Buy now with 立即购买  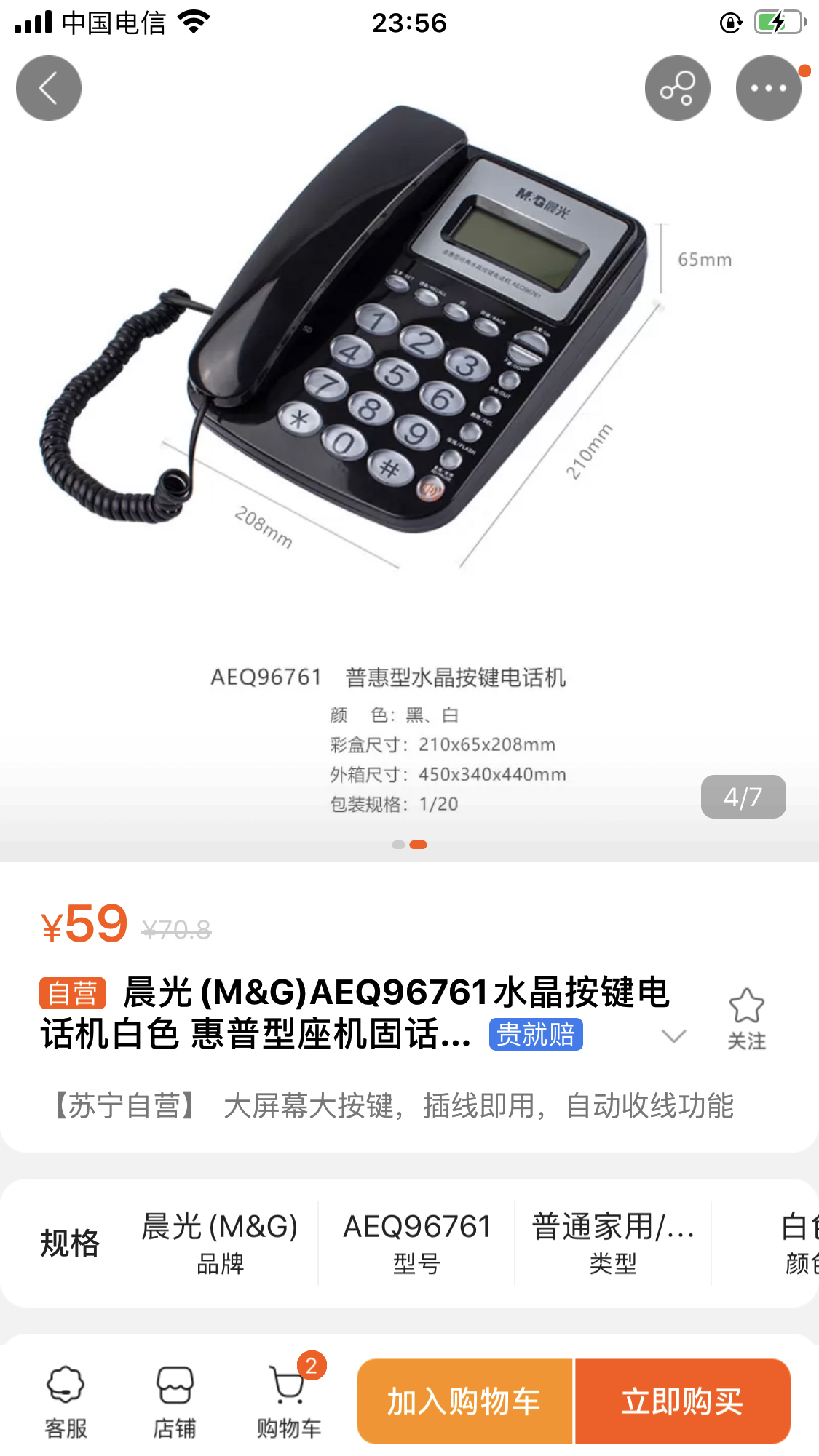683,1401
